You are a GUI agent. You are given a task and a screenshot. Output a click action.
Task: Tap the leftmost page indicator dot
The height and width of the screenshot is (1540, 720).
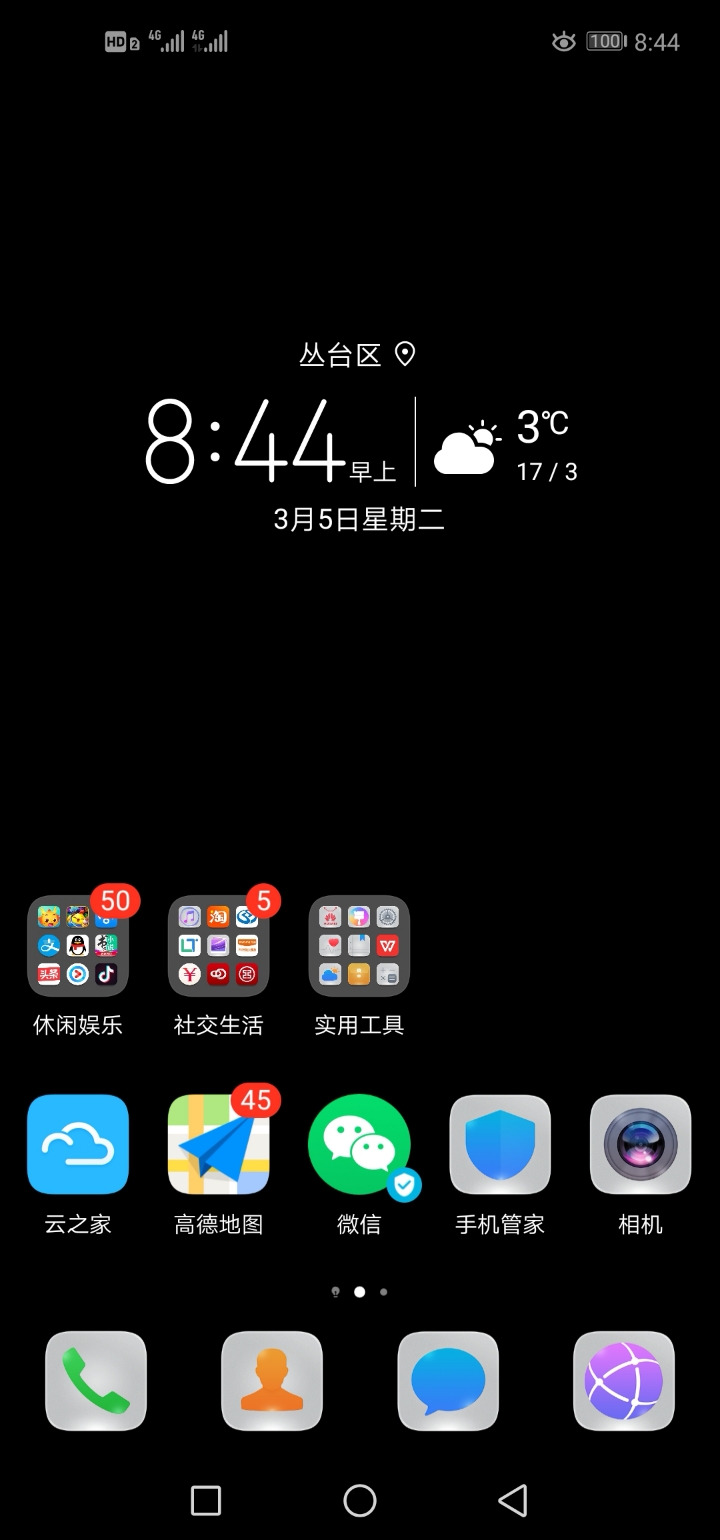tap(337, 1291)
